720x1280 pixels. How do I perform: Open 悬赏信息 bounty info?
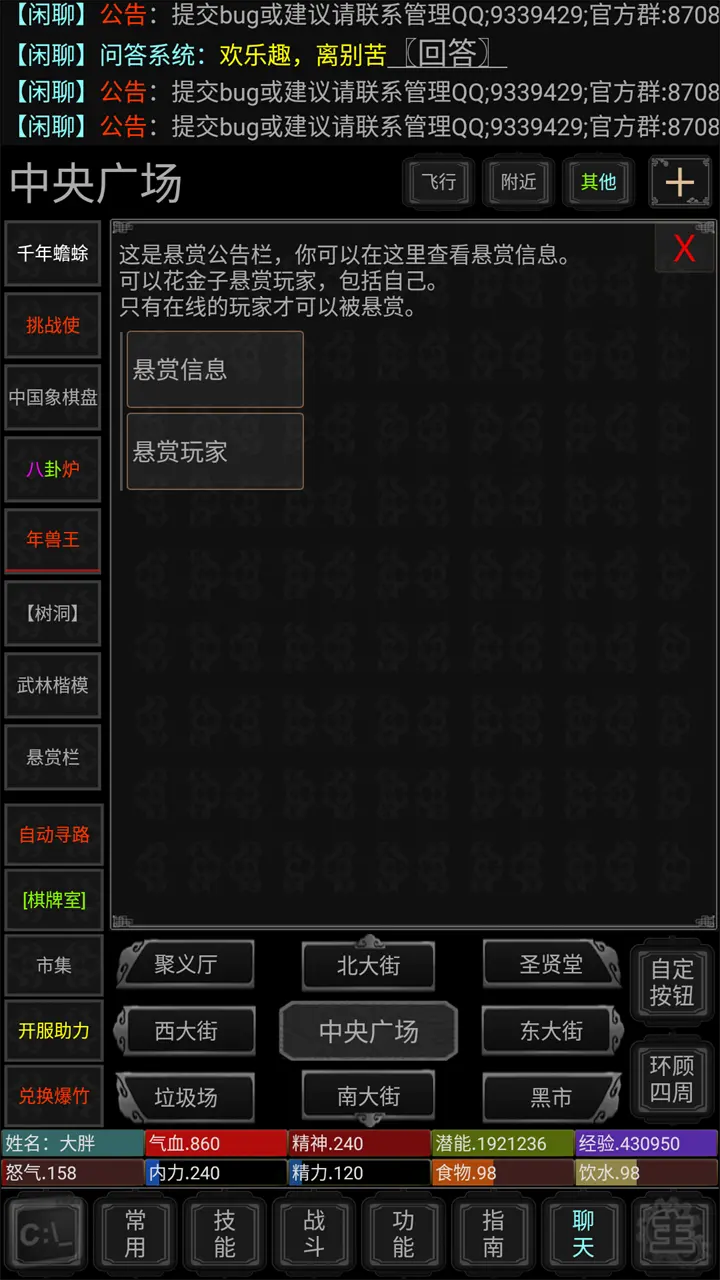coord(215,370)
